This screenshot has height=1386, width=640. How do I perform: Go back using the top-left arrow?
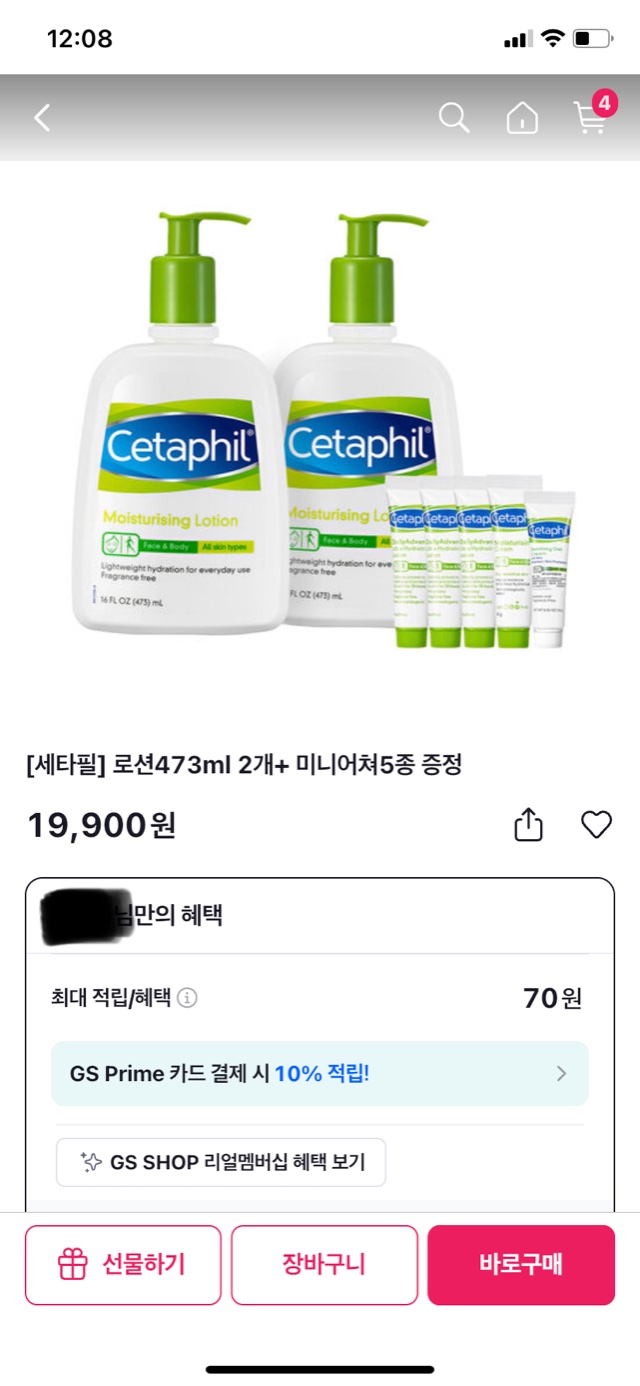(42, 118)
